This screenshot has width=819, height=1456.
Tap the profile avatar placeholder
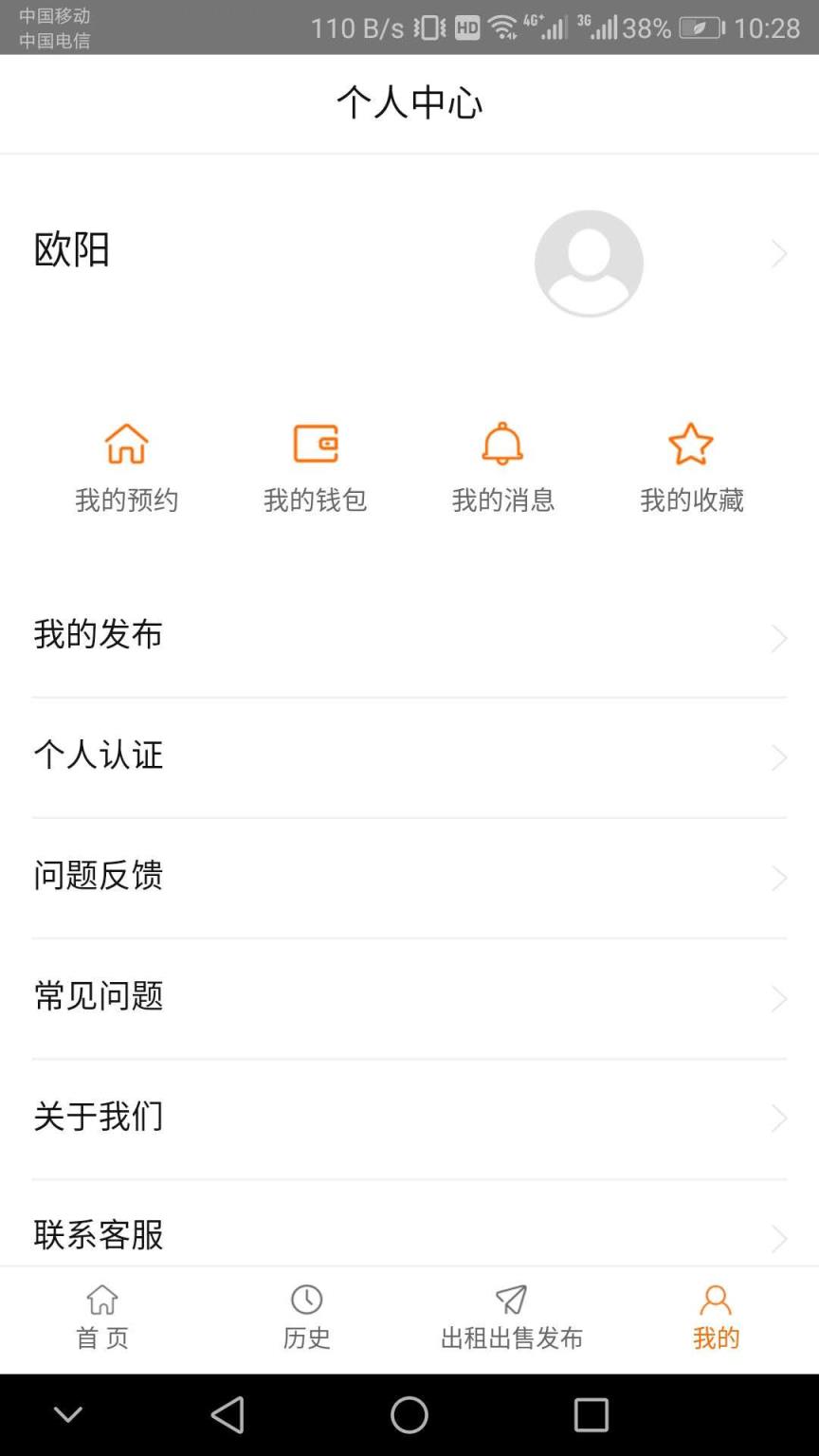tap(589, 264)
